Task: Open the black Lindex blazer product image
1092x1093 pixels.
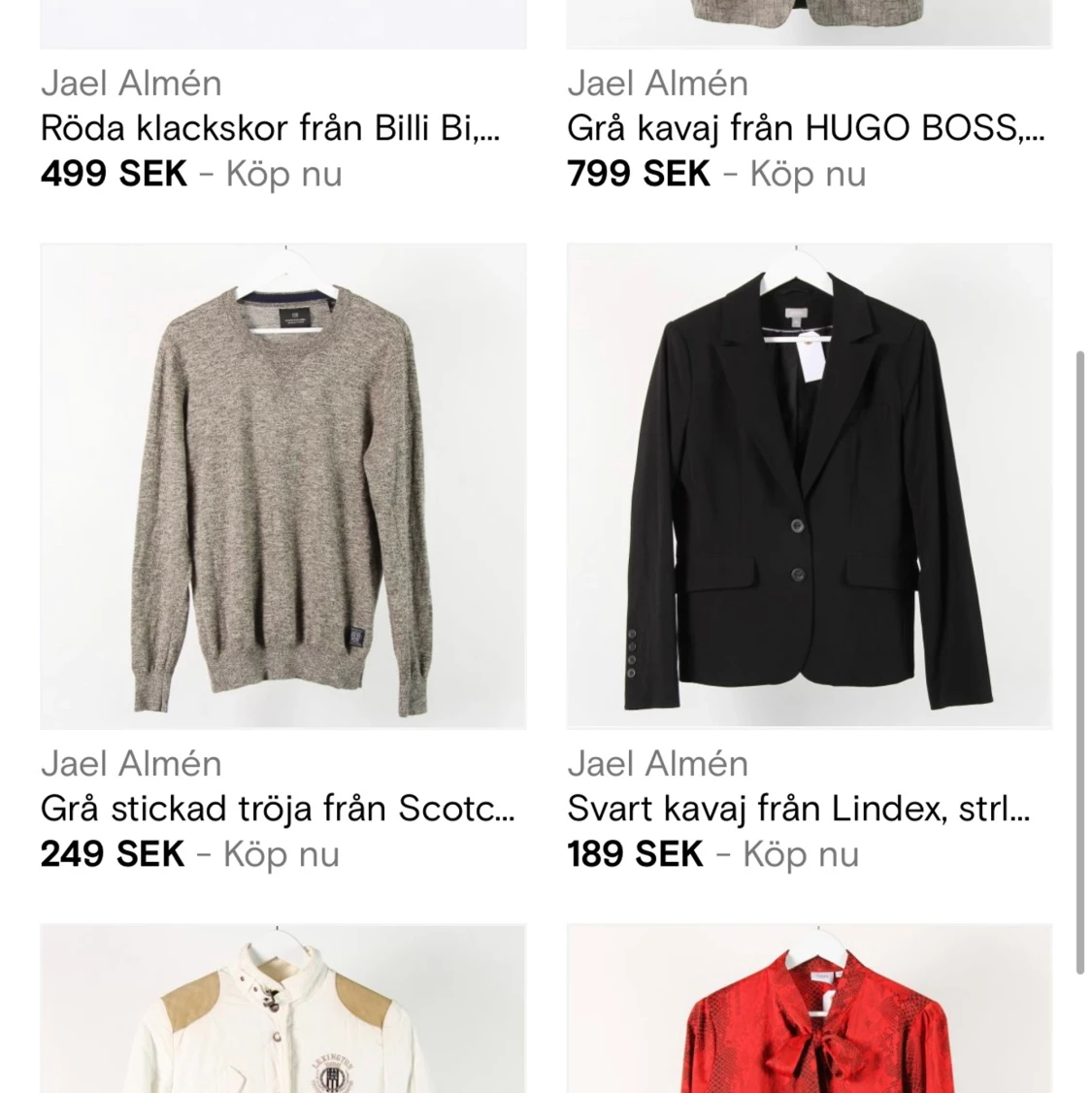Action: tap(809, 485)
